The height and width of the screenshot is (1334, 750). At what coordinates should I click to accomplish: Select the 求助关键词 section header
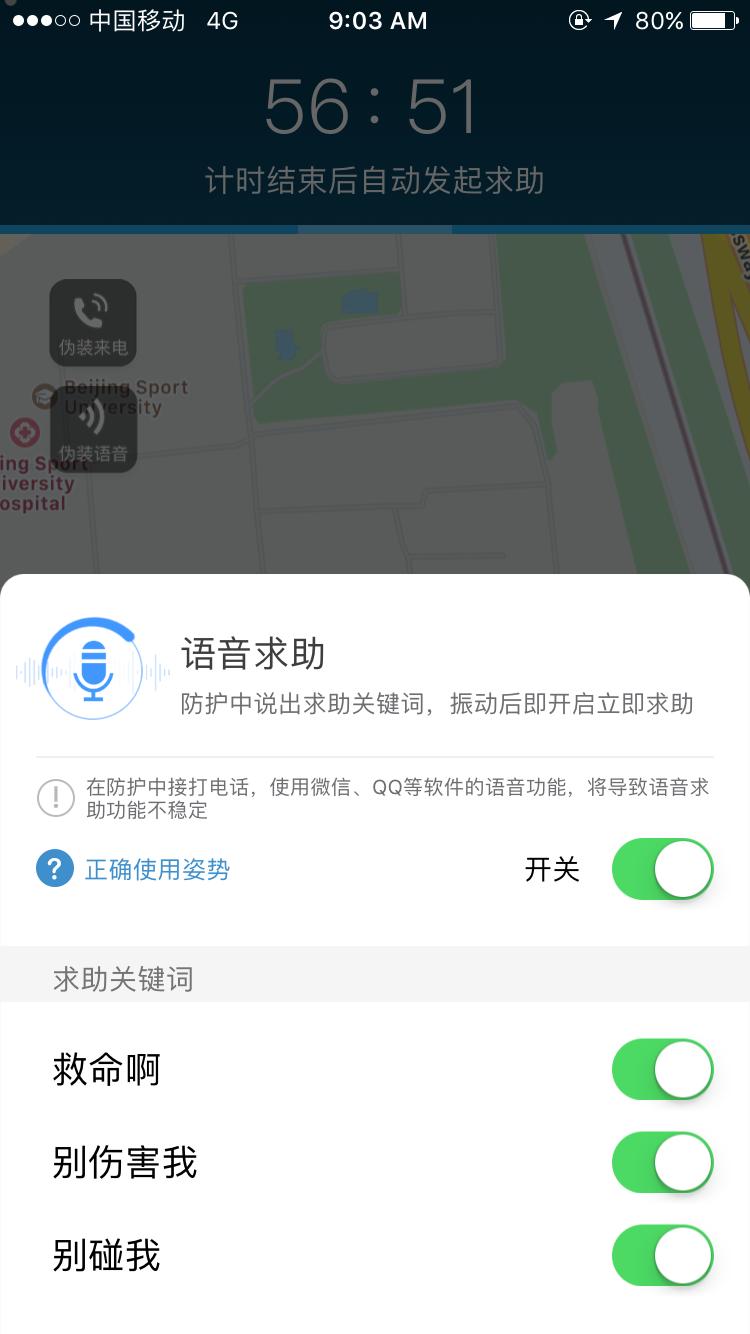click(120, 978)
